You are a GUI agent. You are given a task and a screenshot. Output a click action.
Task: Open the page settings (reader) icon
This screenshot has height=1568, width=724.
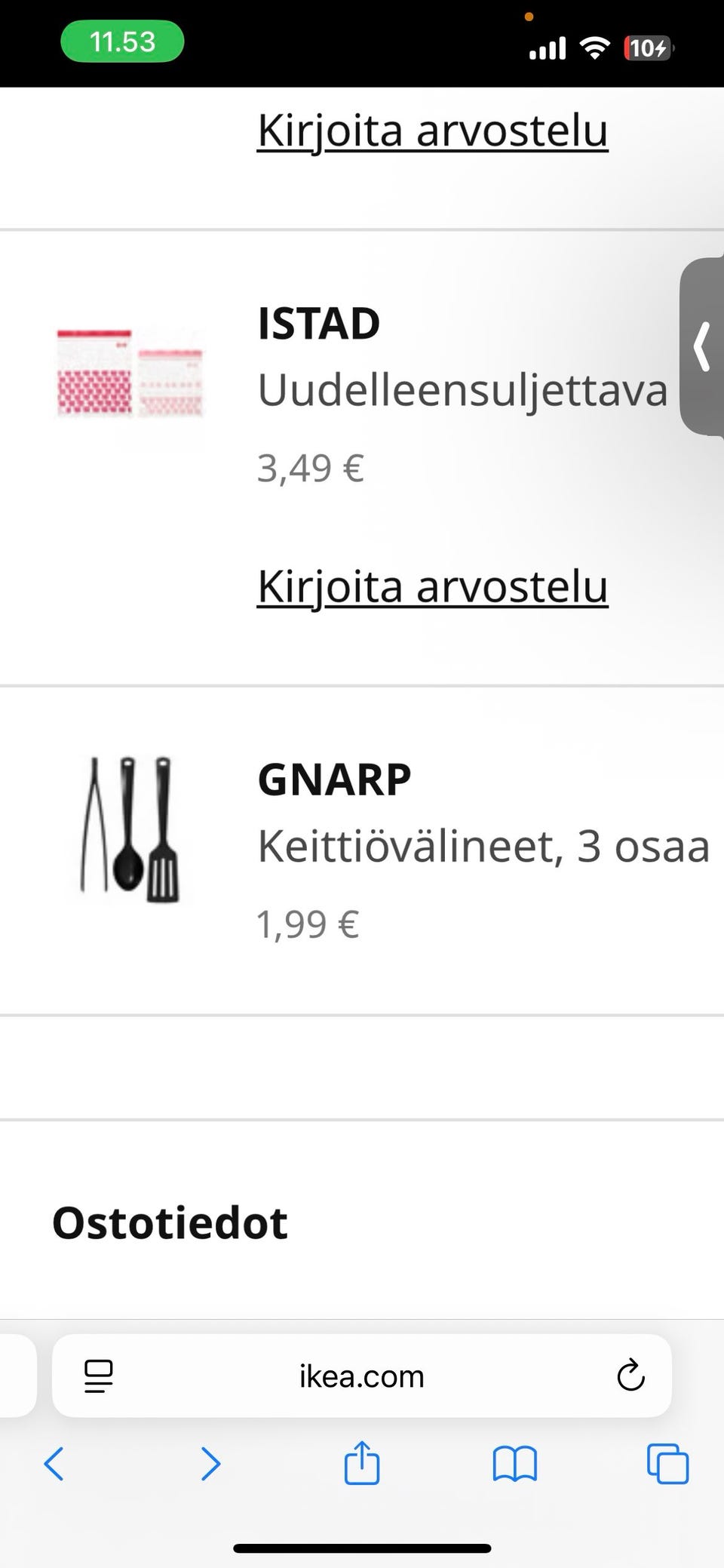(x=97, y=1376)
